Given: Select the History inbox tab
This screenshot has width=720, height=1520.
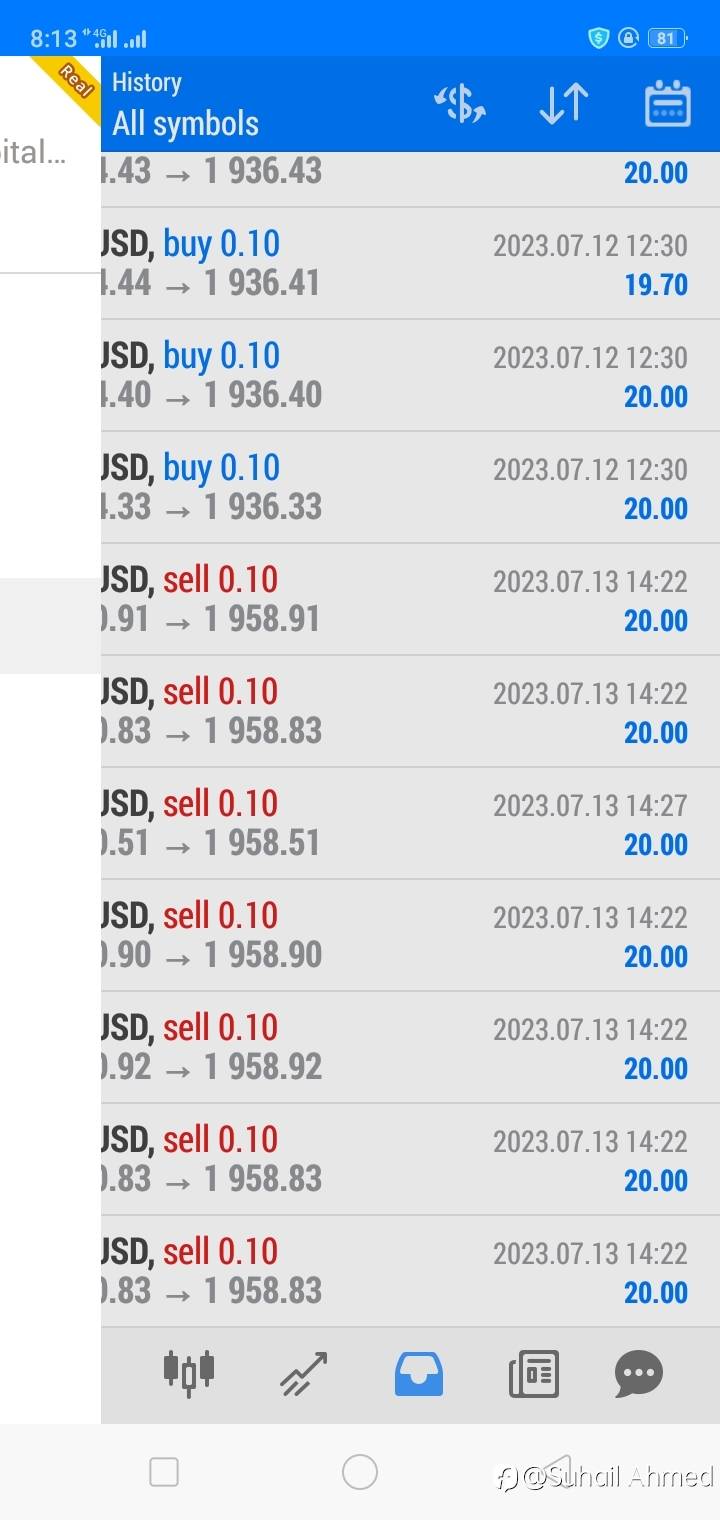Looking at the screenshot, I should coord(419,1372).
